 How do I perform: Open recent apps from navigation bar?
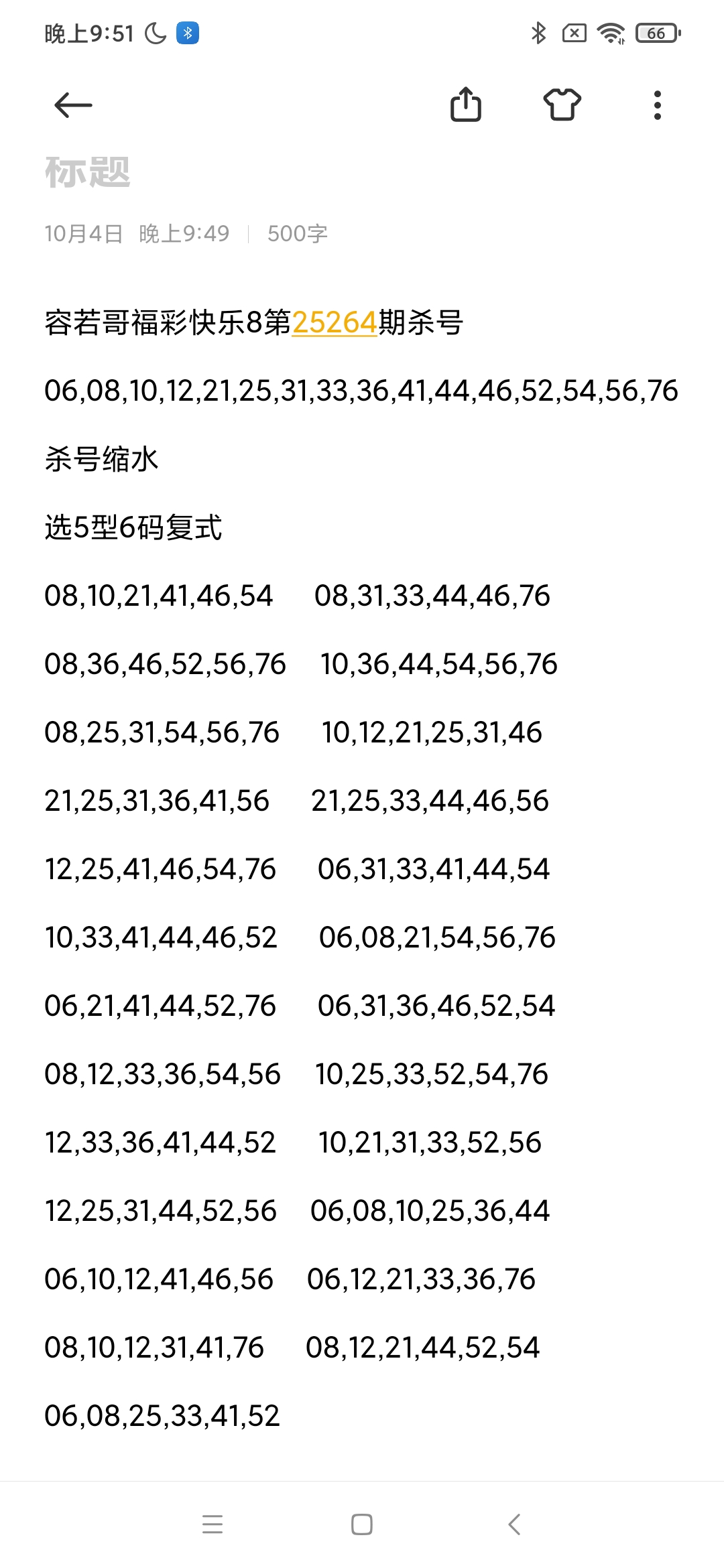pos(213,1524)
